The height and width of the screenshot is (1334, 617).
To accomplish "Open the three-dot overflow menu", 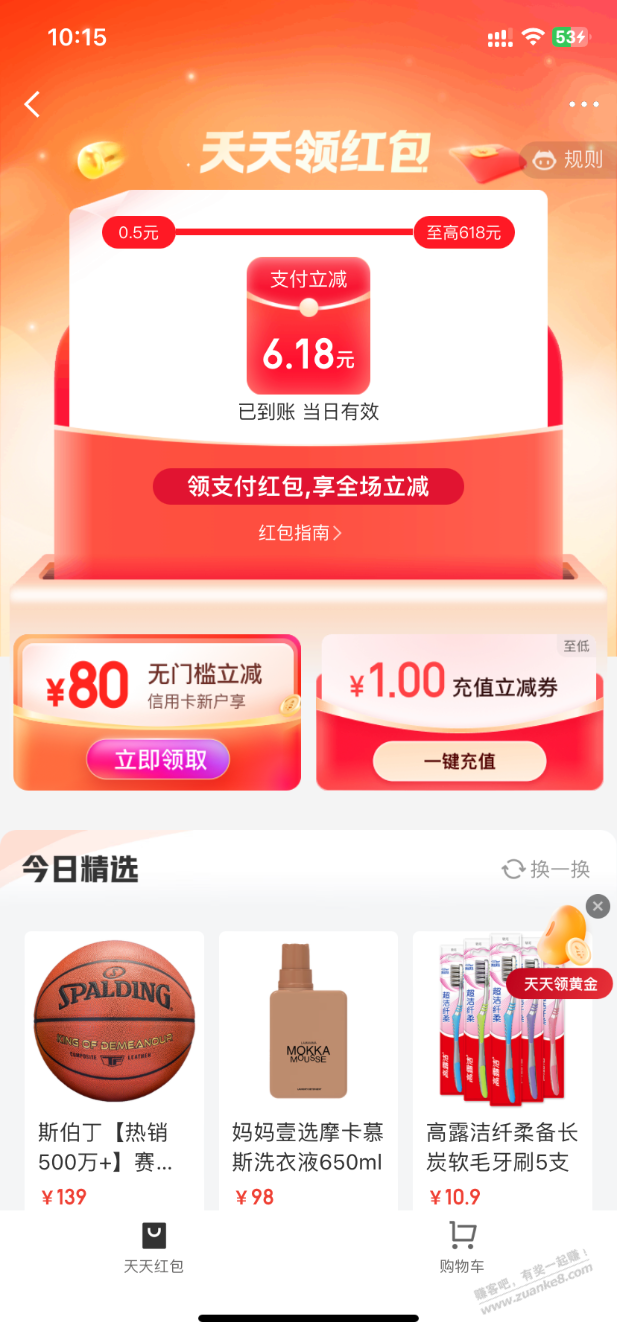I will [583, 104].
